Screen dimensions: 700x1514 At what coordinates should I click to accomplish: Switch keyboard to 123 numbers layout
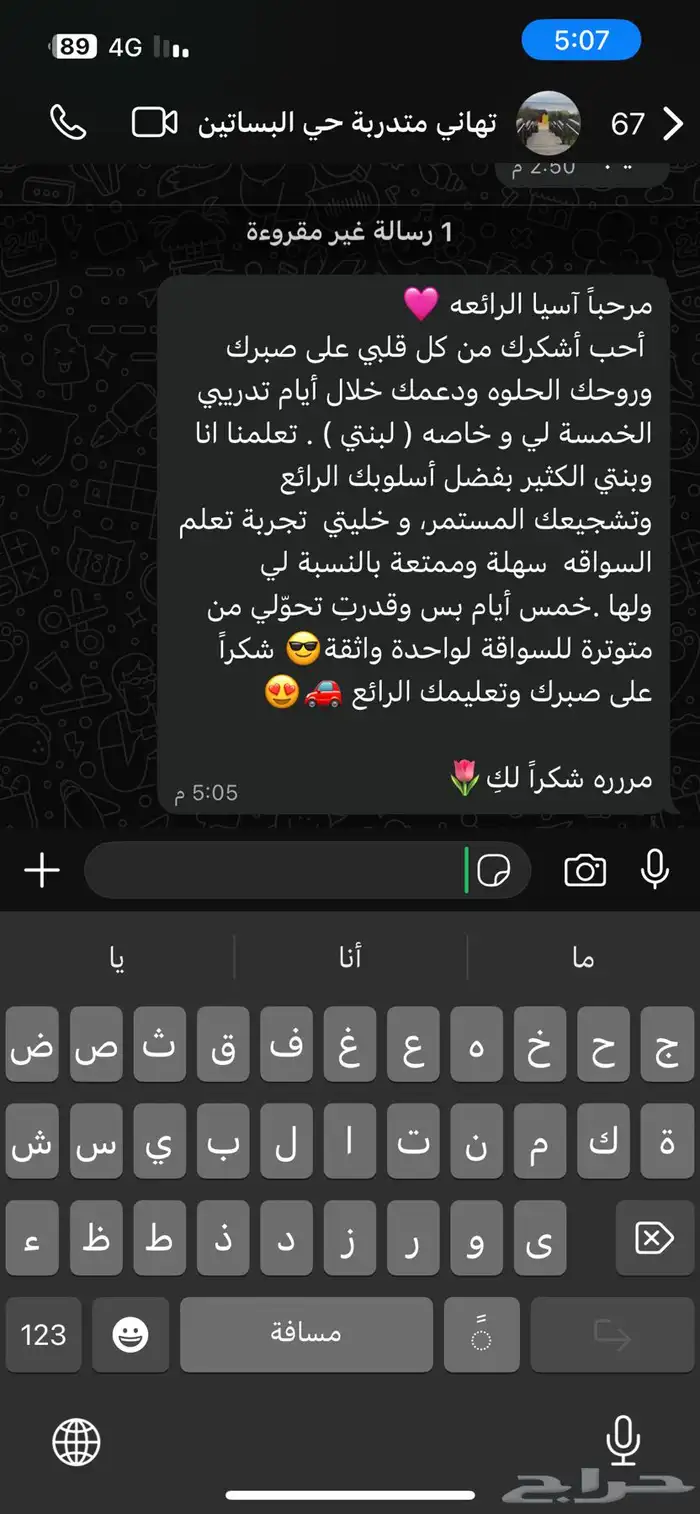click(44, 1335)
